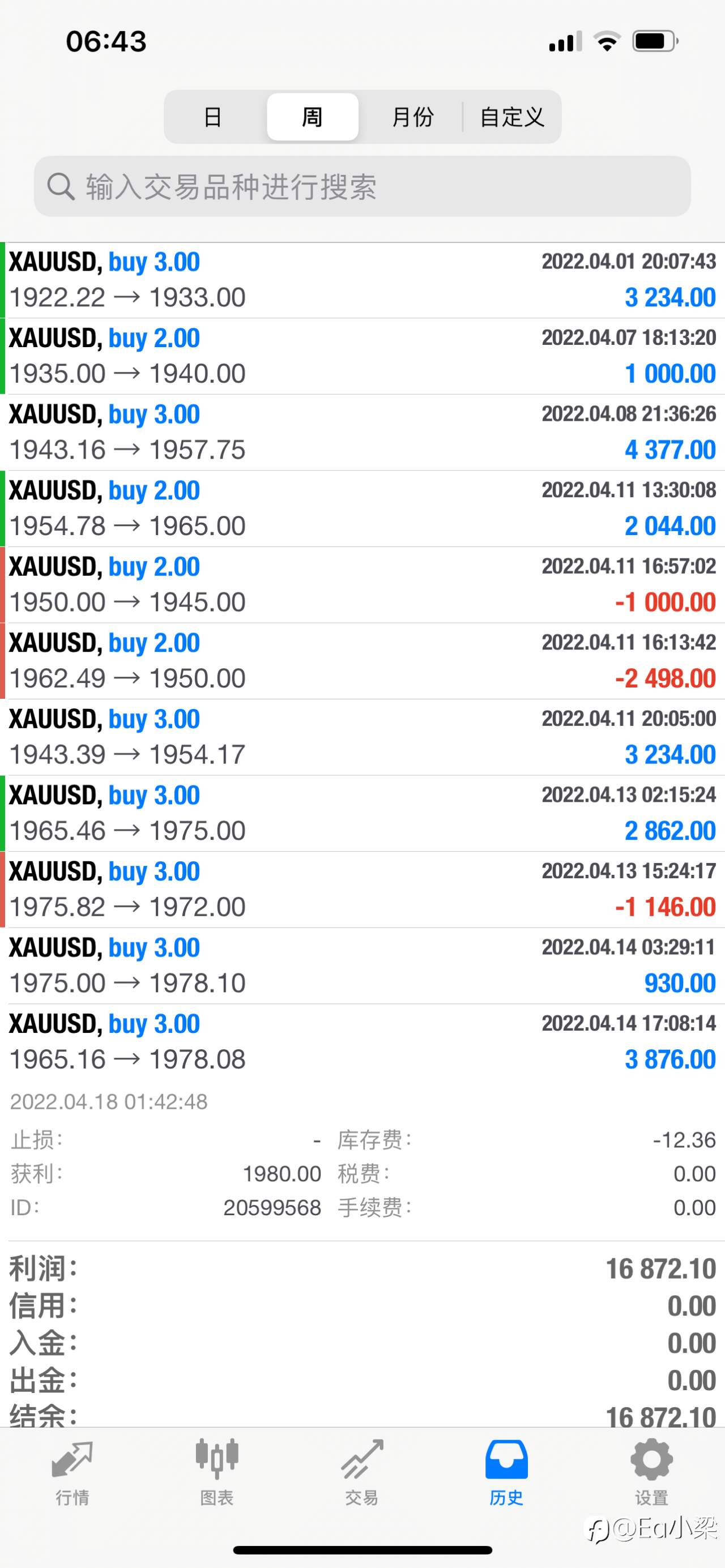Collapse the expanded 3 876.00 trade
Viewport: 725px width, 1568px height.
point(362,1042)
